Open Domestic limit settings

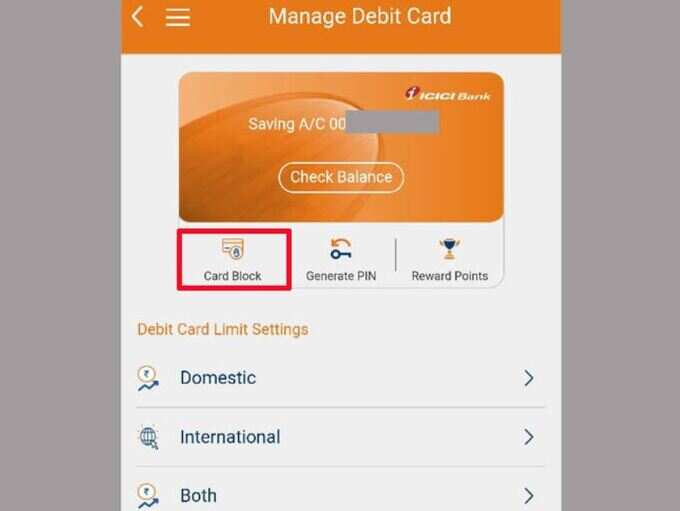[340, 378]
